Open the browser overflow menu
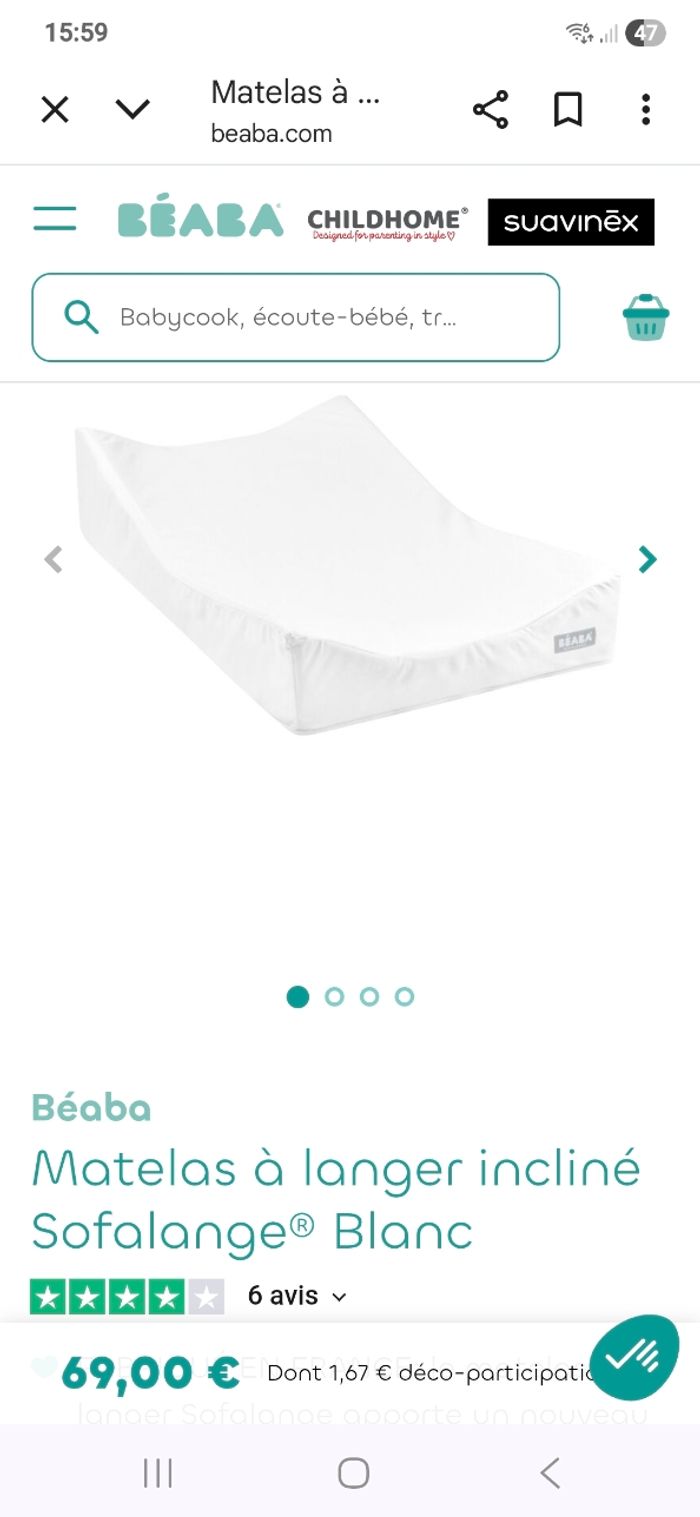Viewport: 700px width, 1517px height. point(646,109)
